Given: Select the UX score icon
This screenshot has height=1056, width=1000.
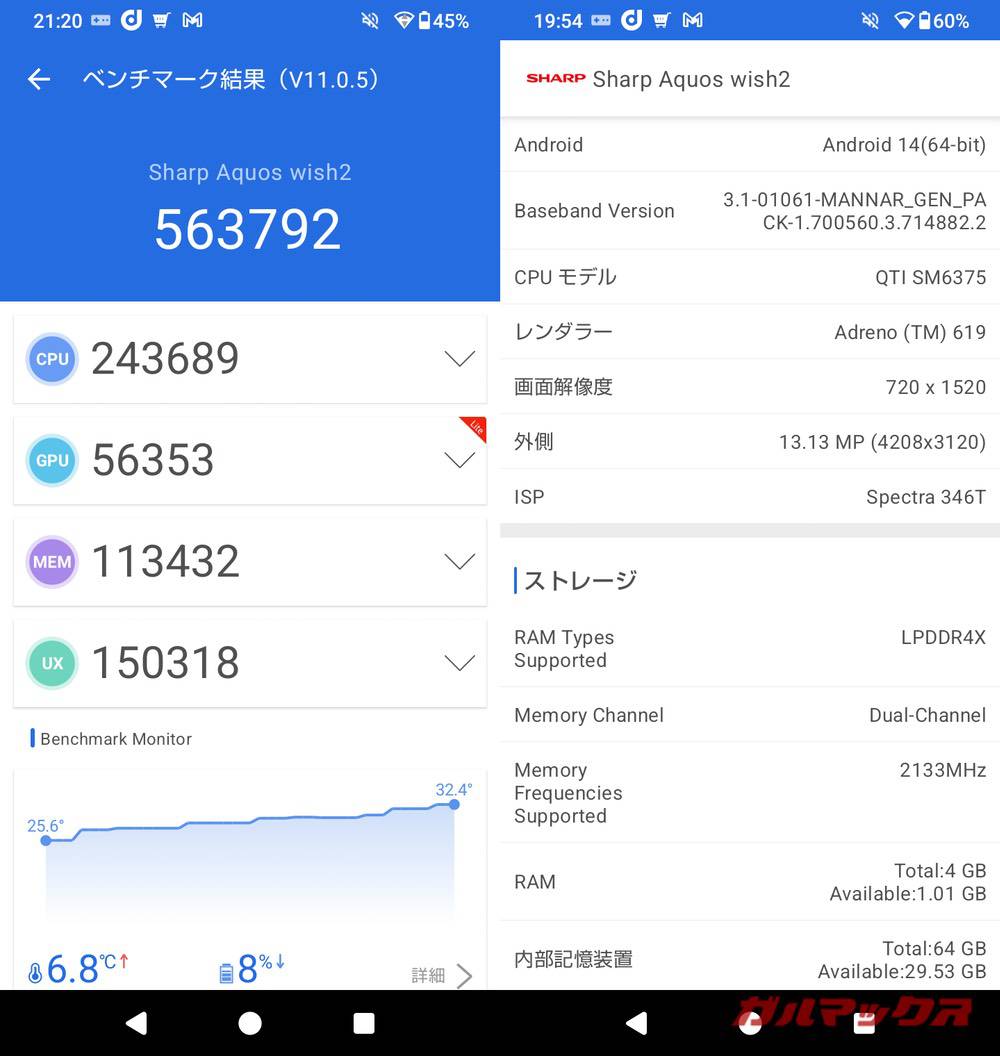Looking at the screenshot, I should click(x=51, y=662).
